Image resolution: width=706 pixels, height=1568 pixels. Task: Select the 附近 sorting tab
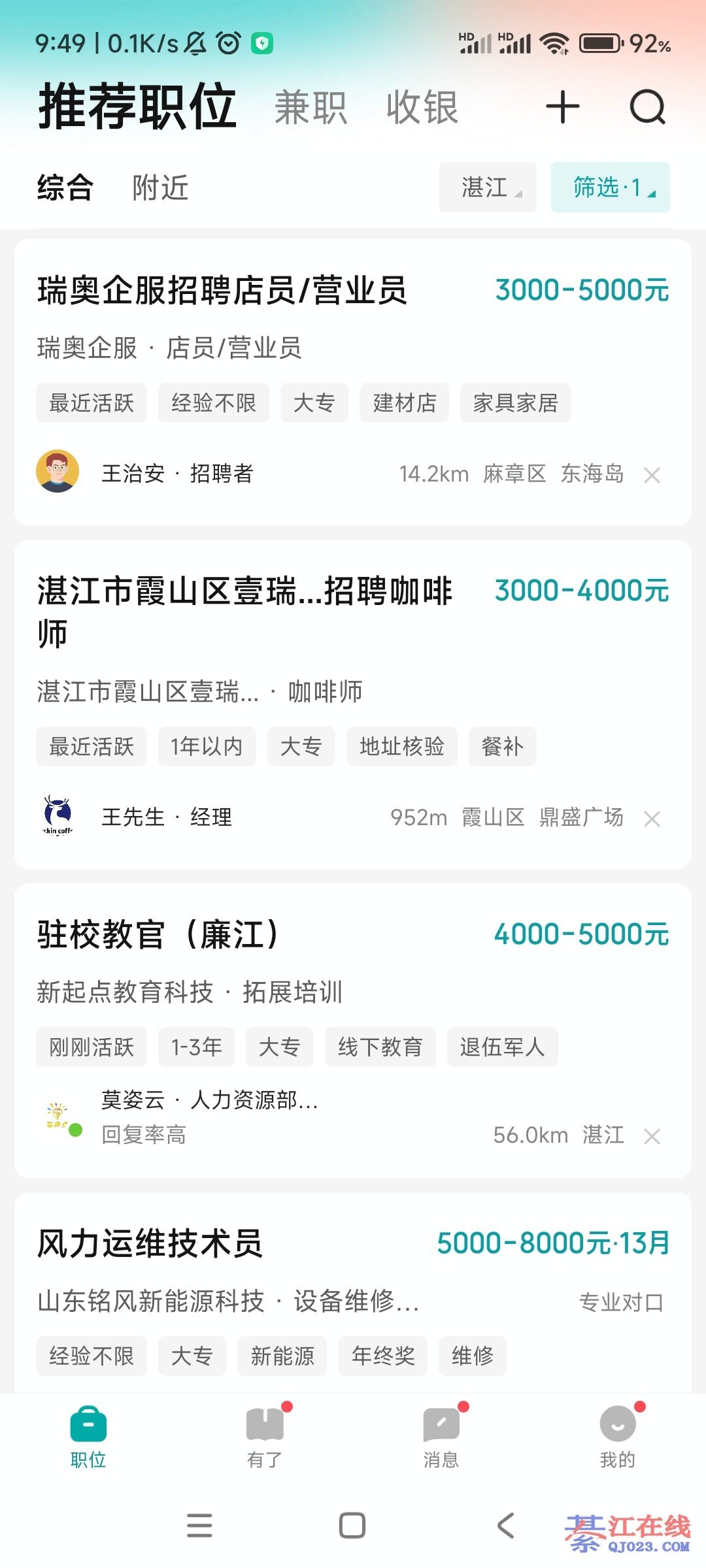(x=160, y=188)
